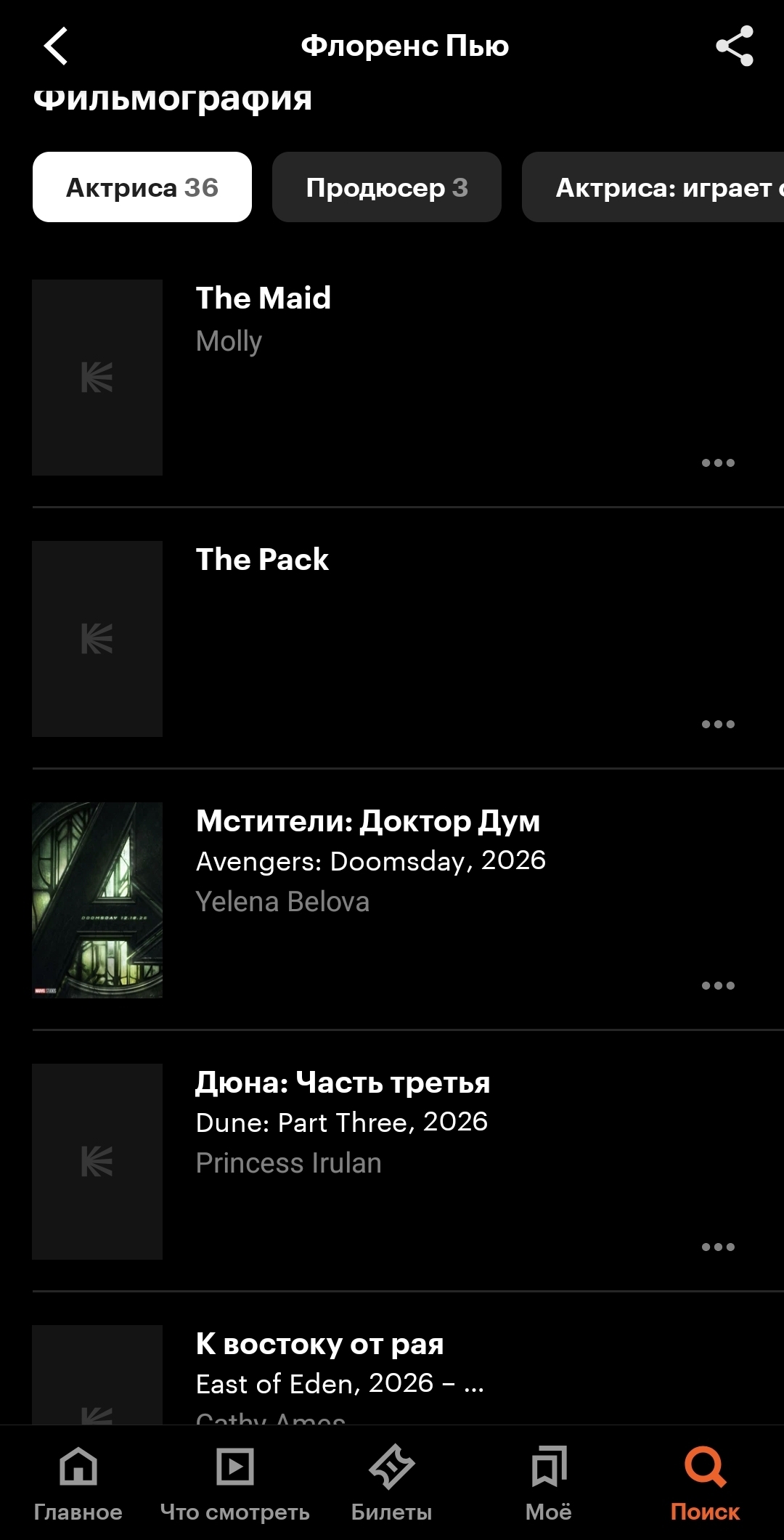Open the Поиск tab
This screenshot has height=1540, width=784.
[x=705, y=1482]
